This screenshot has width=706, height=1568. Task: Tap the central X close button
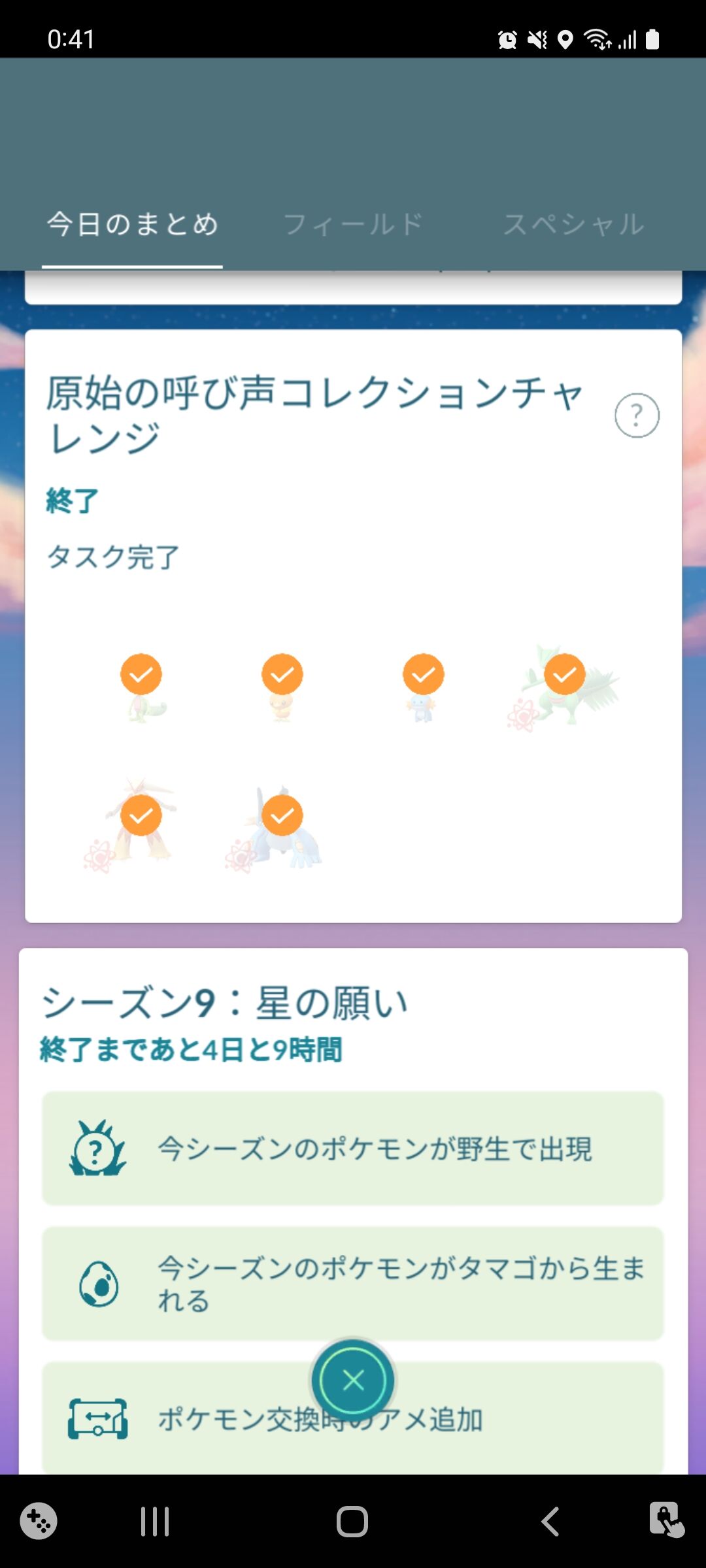click(353, 1380)
